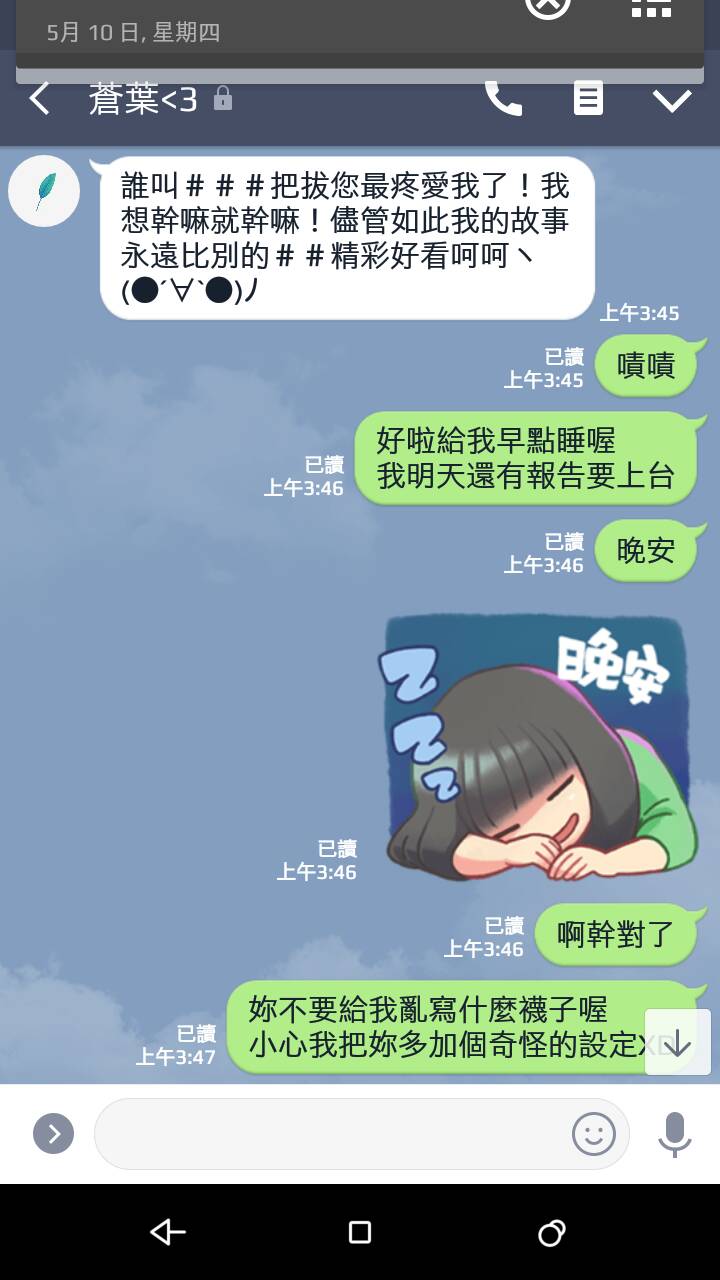Tap the system back button
This screenshot has width=720, height=1280.
pyautogui.click(x=167, y=1232)
